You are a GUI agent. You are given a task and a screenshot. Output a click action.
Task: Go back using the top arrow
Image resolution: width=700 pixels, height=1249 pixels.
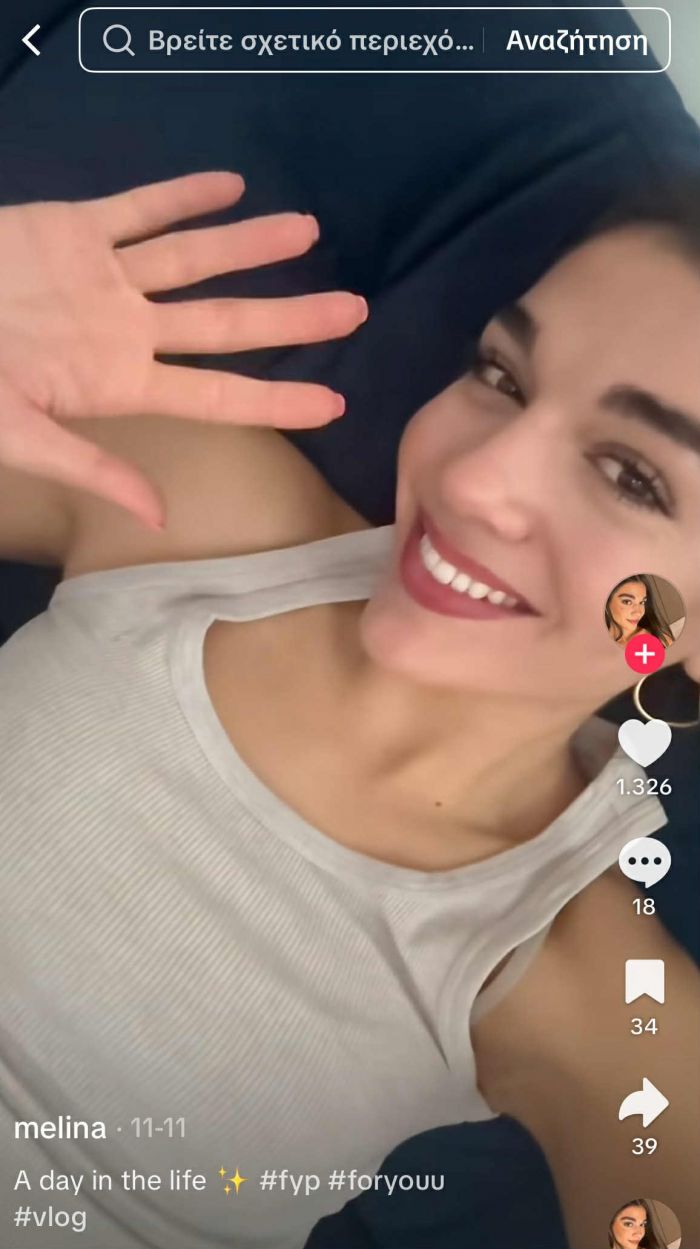click(x=32, y=41)
